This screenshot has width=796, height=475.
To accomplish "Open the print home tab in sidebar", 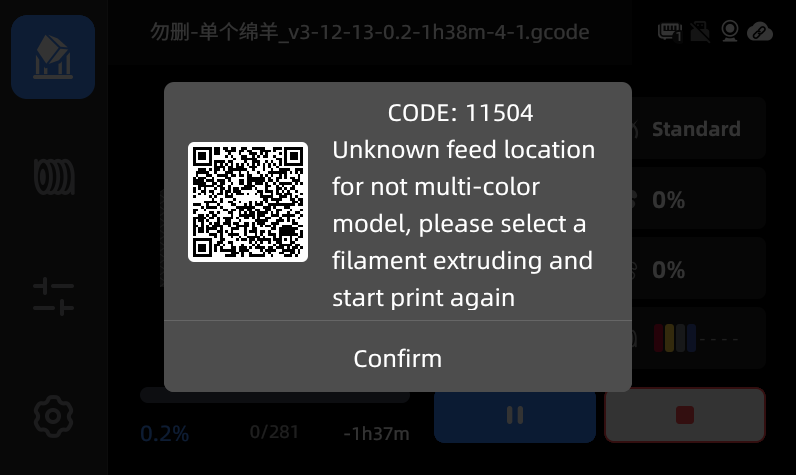I will tap(53, 57).
